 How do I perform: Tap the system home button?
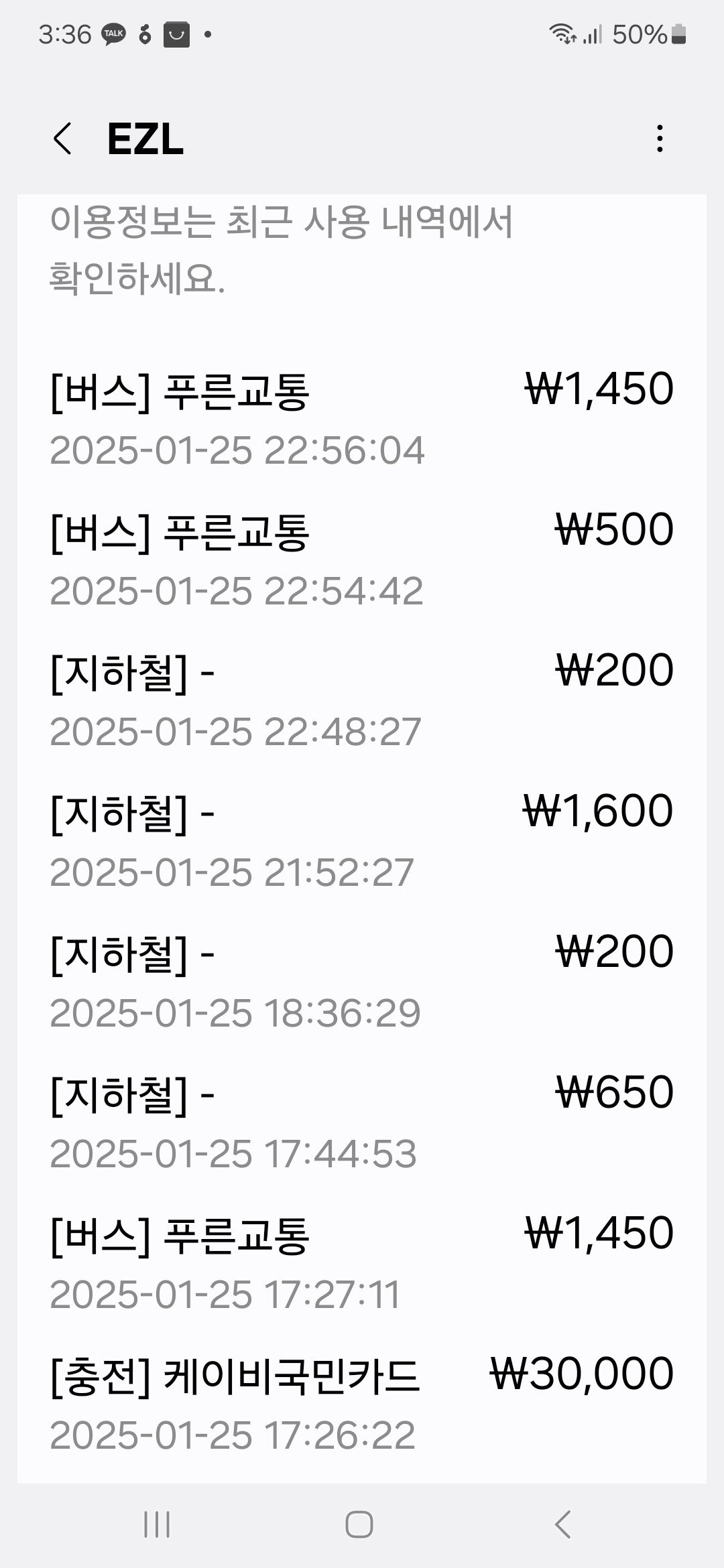(359, 1524)
